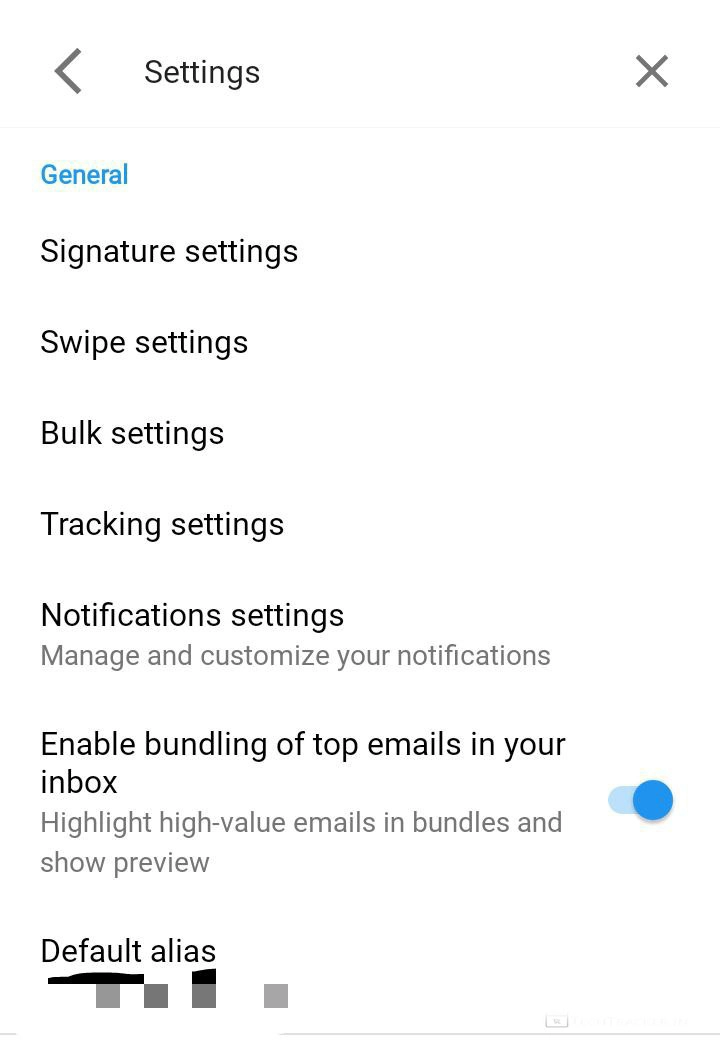
Task: Open Bulk settings
Action: 132,433
